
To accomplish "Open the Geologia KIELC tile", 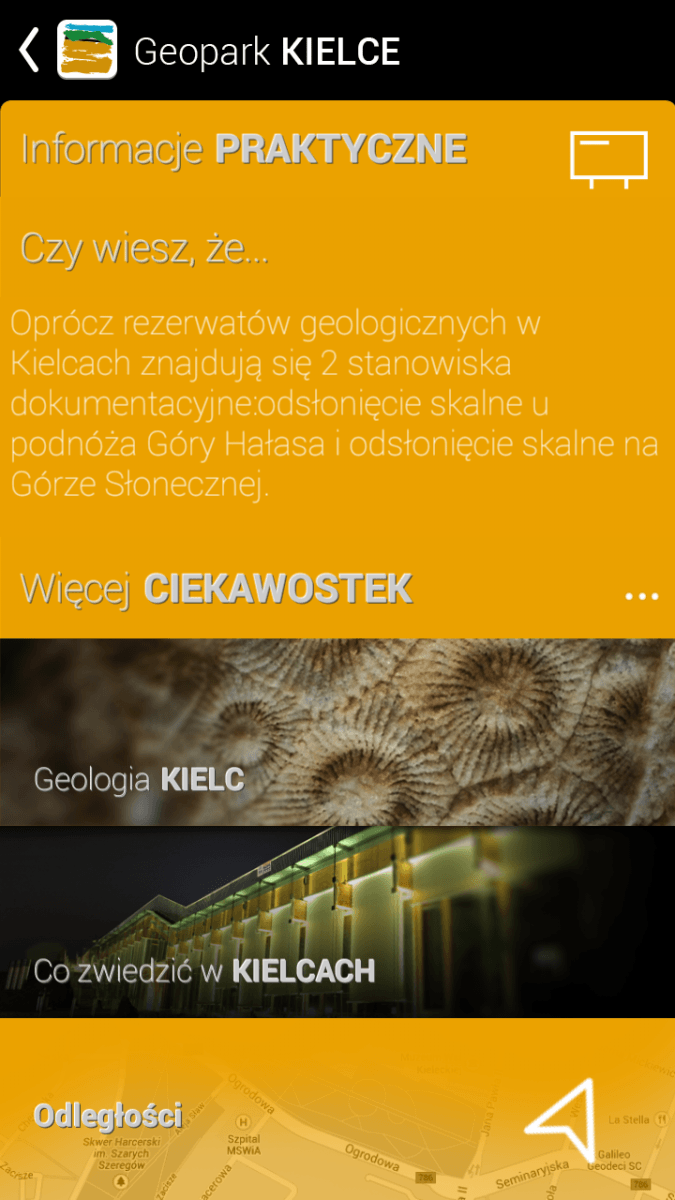I will 337,732.
